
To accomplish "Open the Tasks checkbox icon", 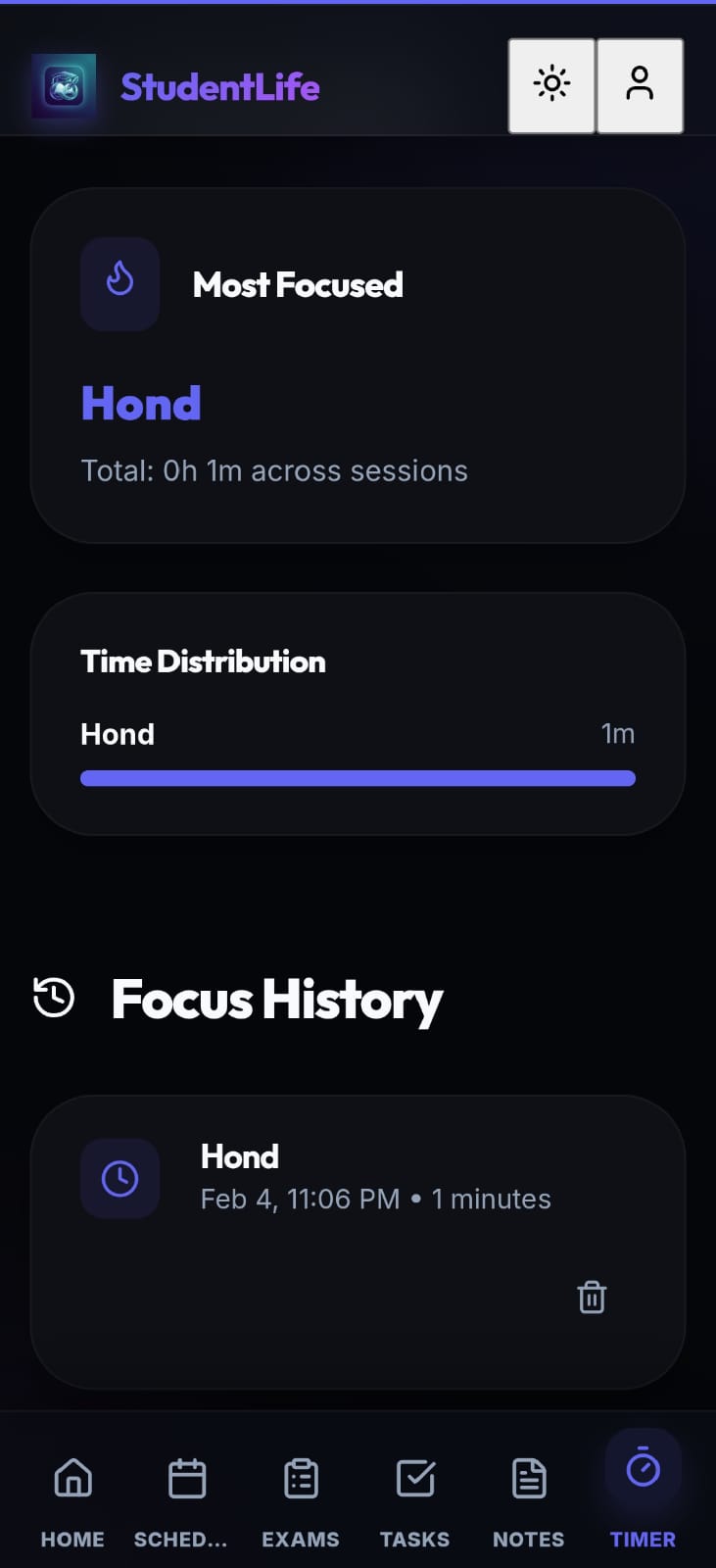I will (414, 1477).
